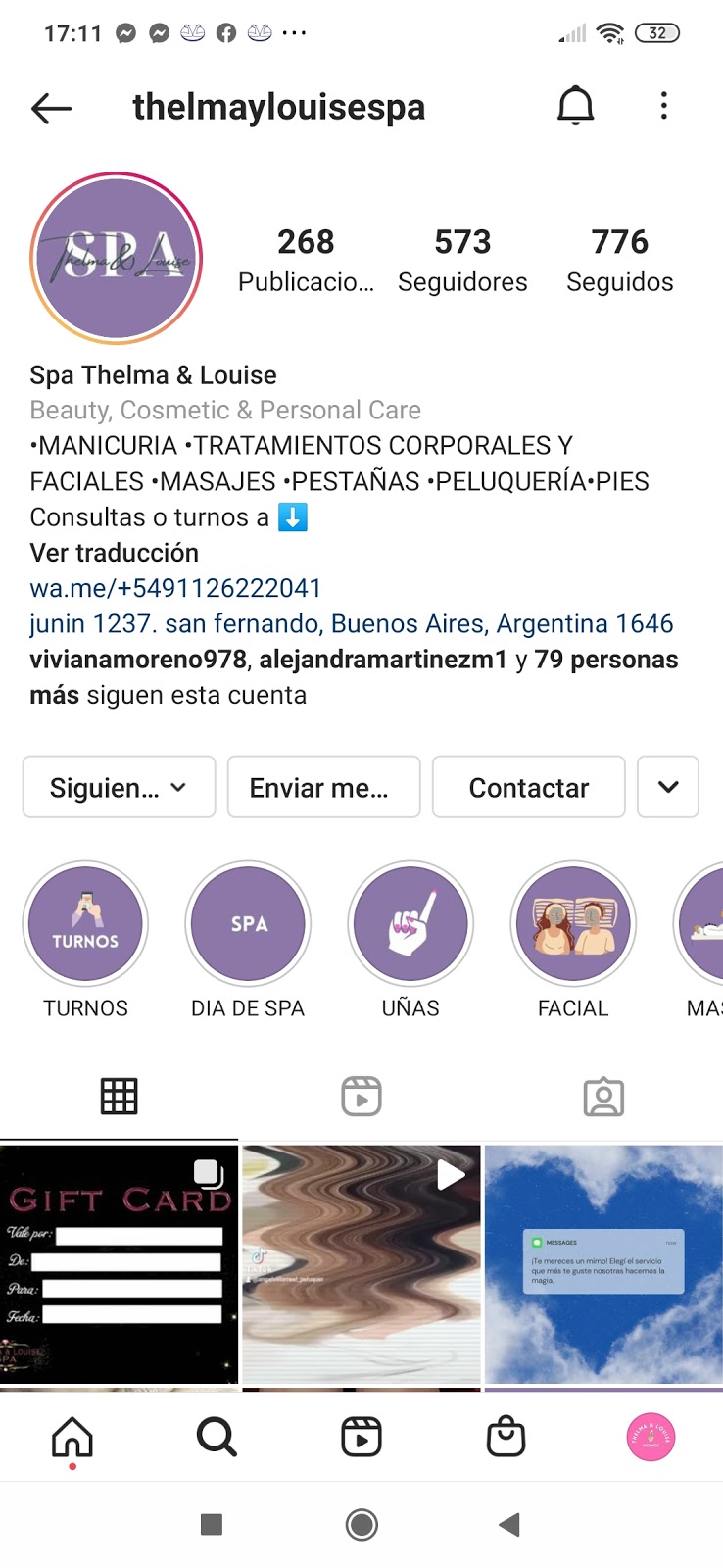Tap the Contactar button

528,787
